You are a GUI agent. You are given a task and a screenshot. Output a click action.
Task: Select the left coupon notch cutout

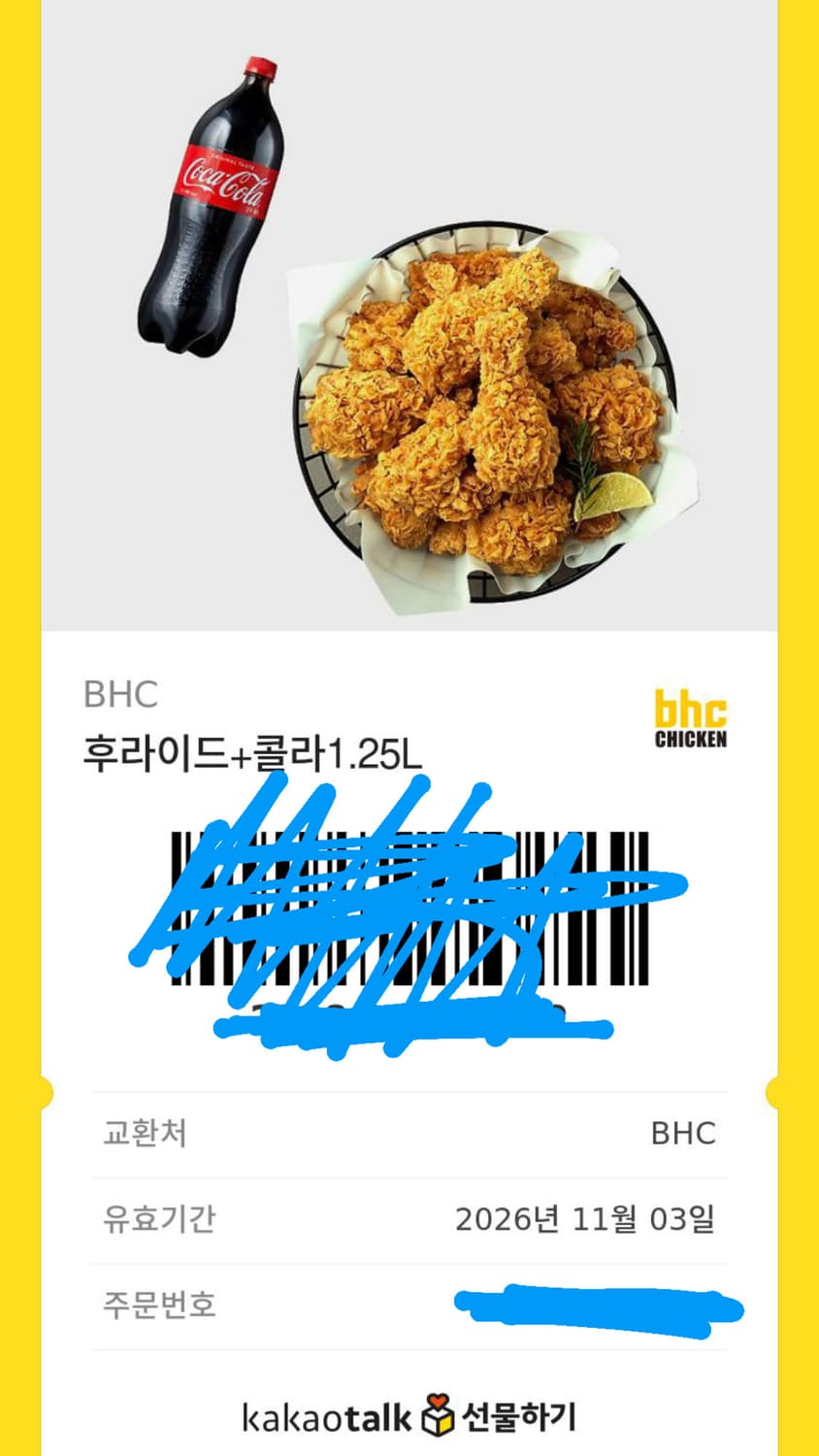47,1091
